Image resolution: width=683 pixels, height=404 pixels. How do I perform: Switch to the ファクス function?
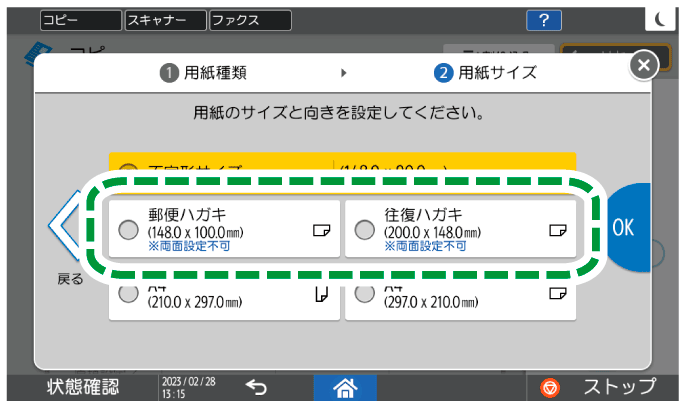(x=250, y=19)
